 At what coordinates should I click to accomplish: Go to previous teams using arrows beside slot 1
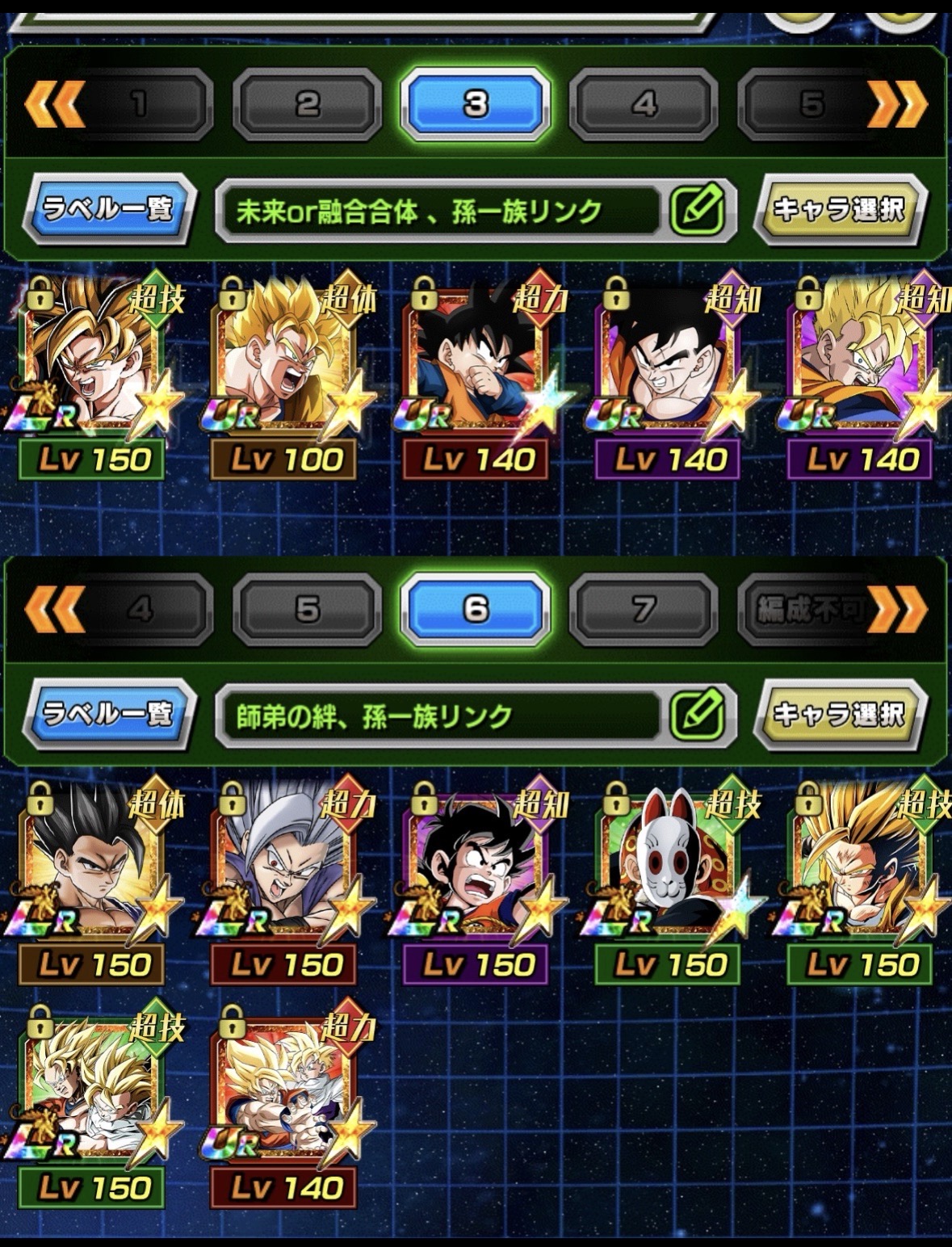tap(55, 104)
